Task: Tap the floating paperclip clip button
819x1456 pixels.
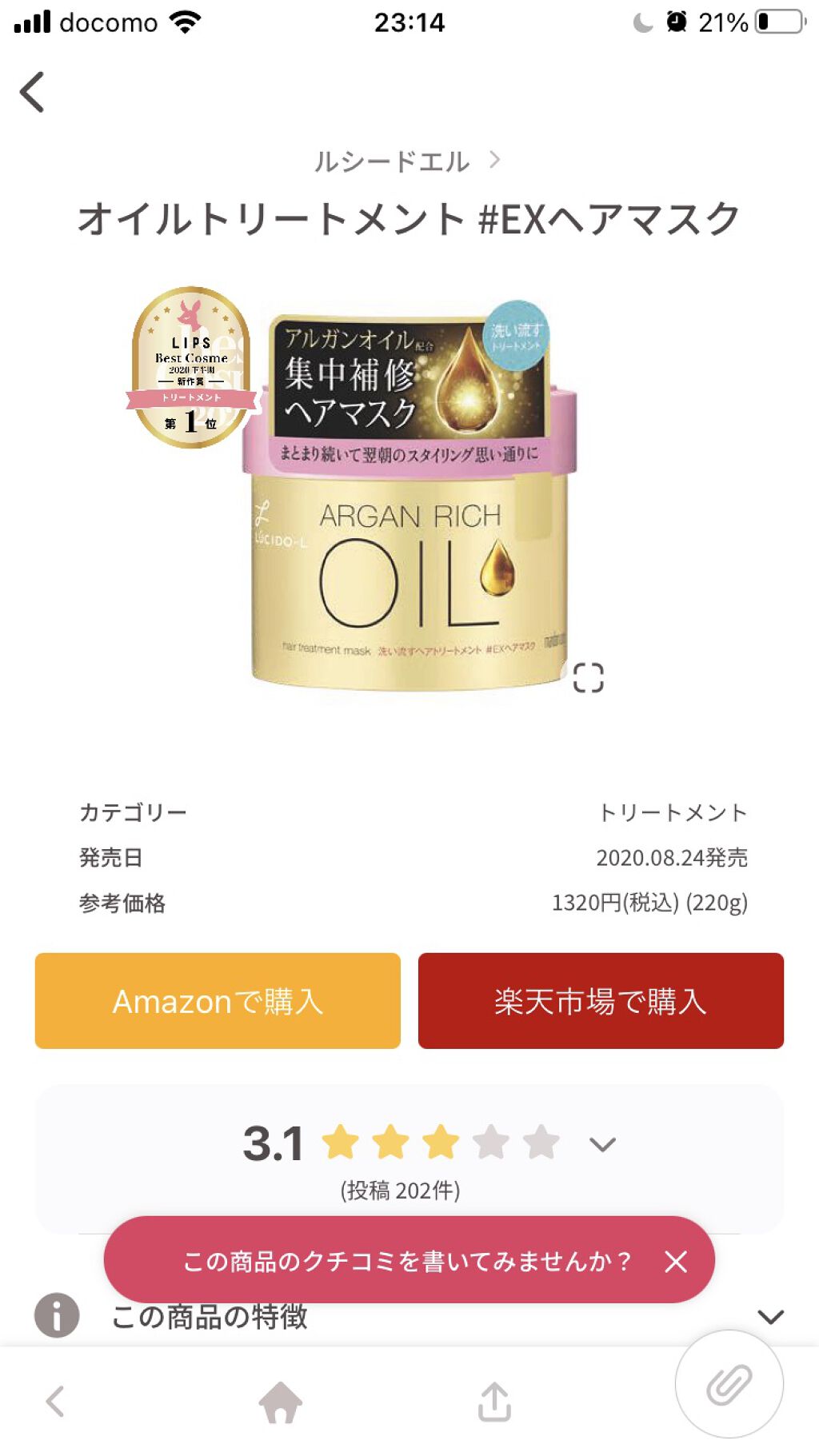Action: (729, 1384)
